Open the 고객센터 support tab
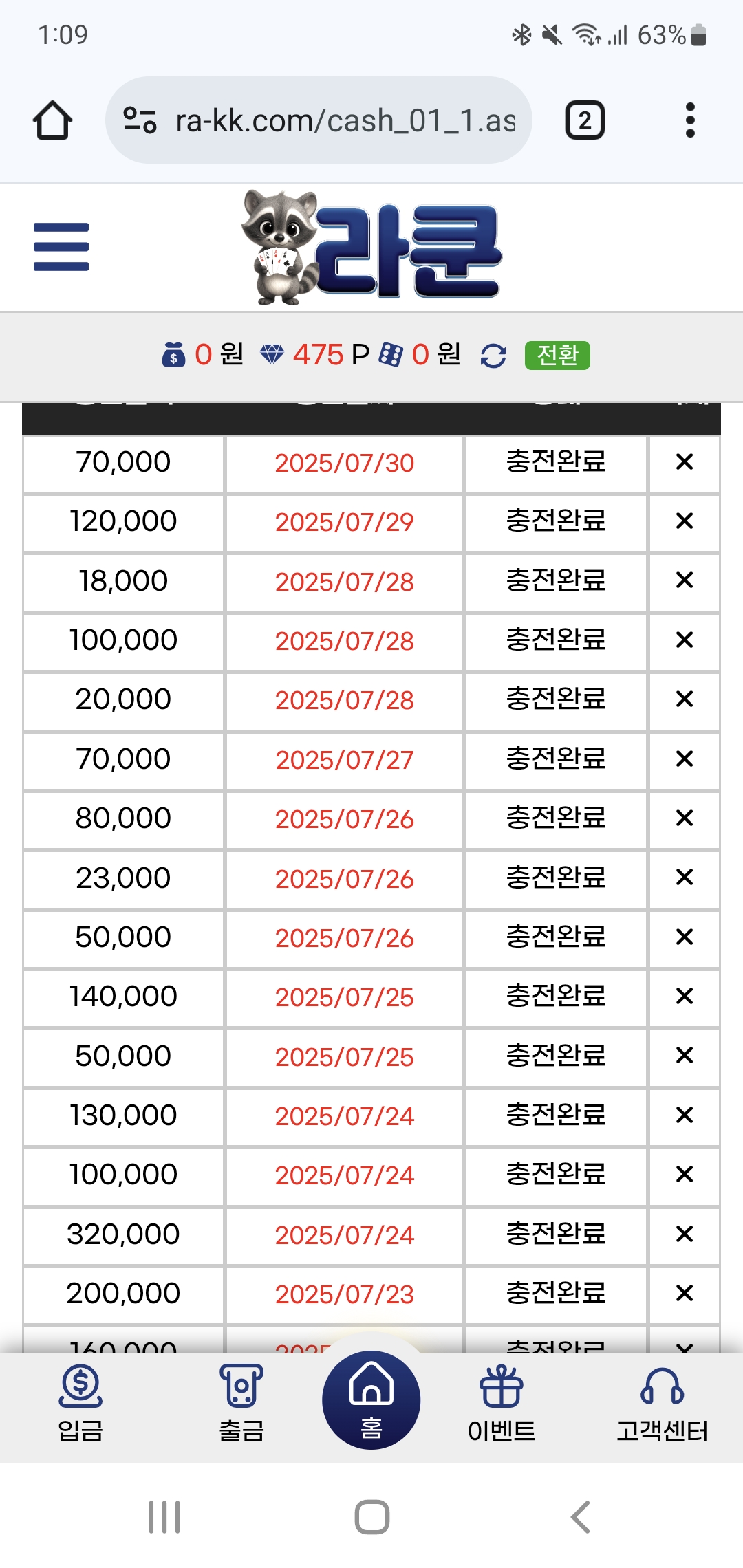Viewport: 743px width, 1568px height. pos(662,1404)
